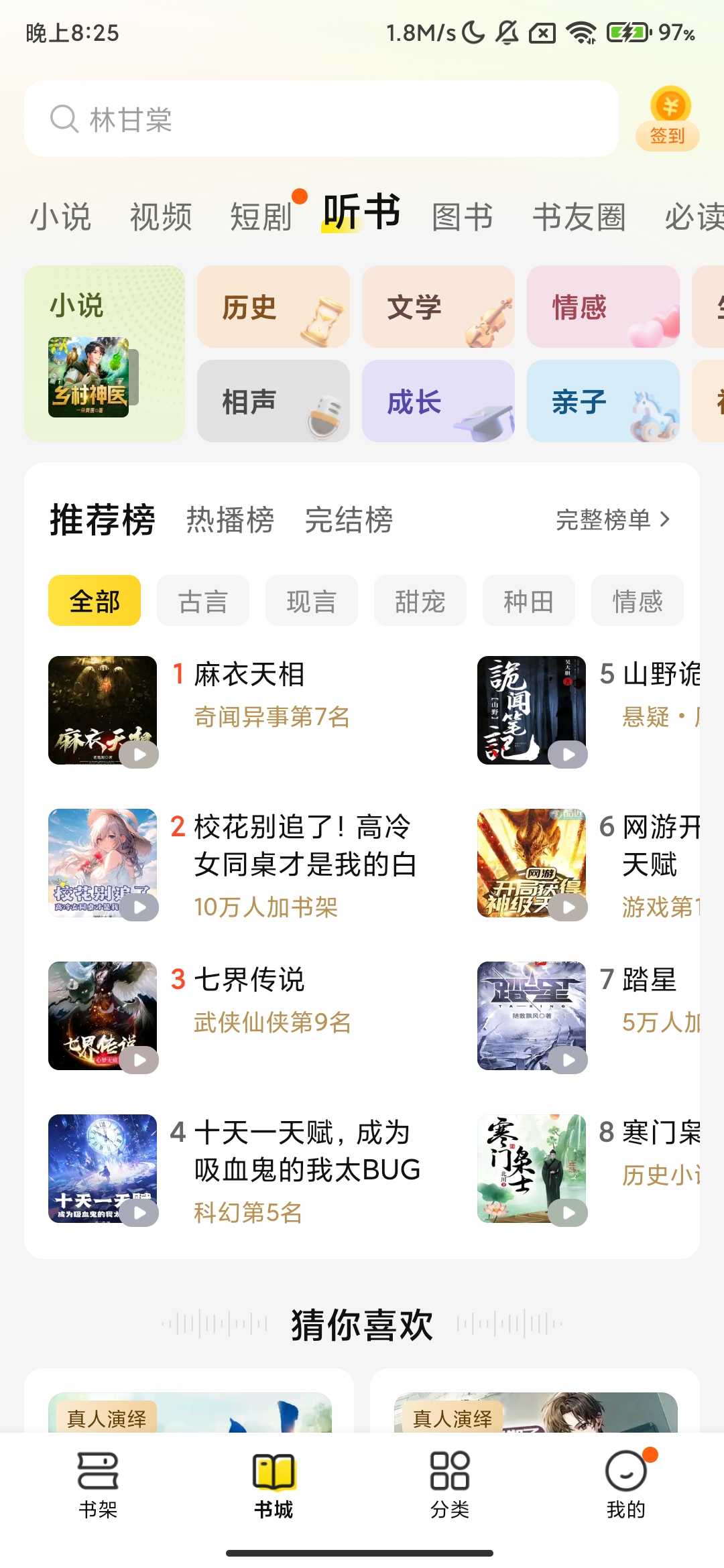Filter the ranking by 古言
This screenshot has width=724, height=1568.
(x=202, y=601)
